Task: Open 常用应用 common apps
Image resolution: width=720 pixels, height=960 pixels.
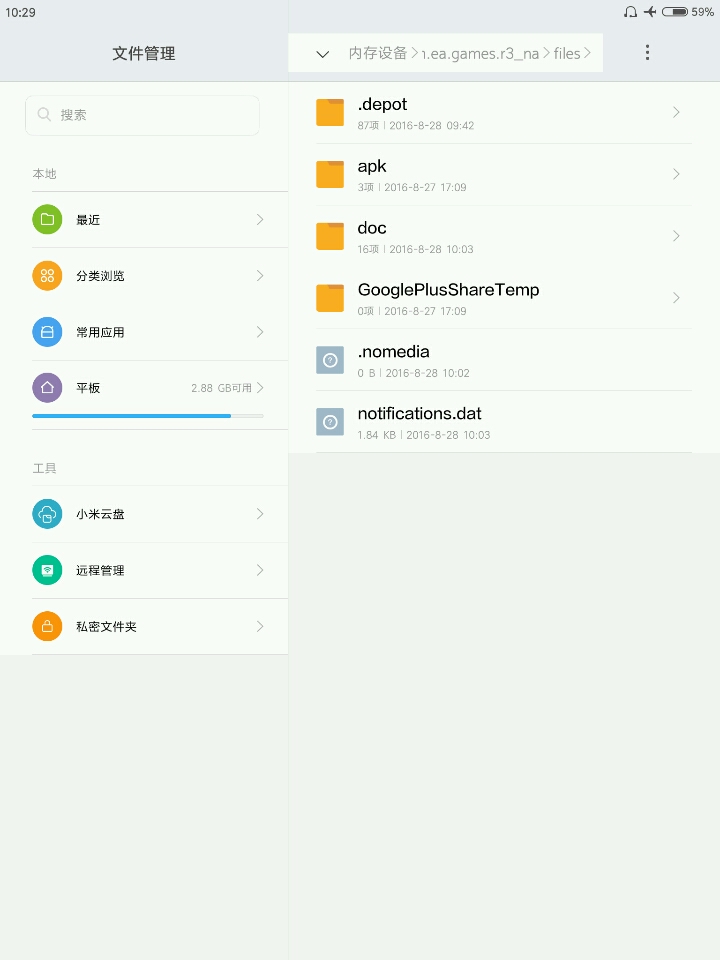Action: point(148,332)
